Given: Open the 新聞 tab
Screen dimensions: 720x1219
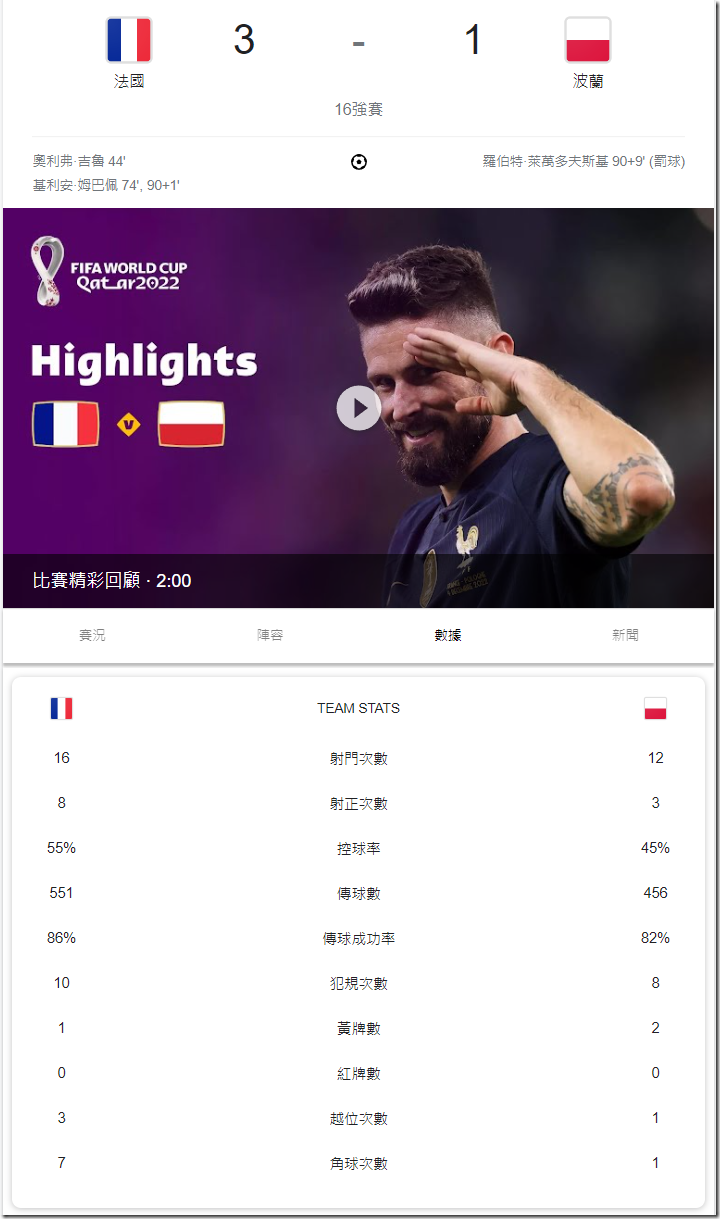Looking at the screenshot, I should click(625, 635).
